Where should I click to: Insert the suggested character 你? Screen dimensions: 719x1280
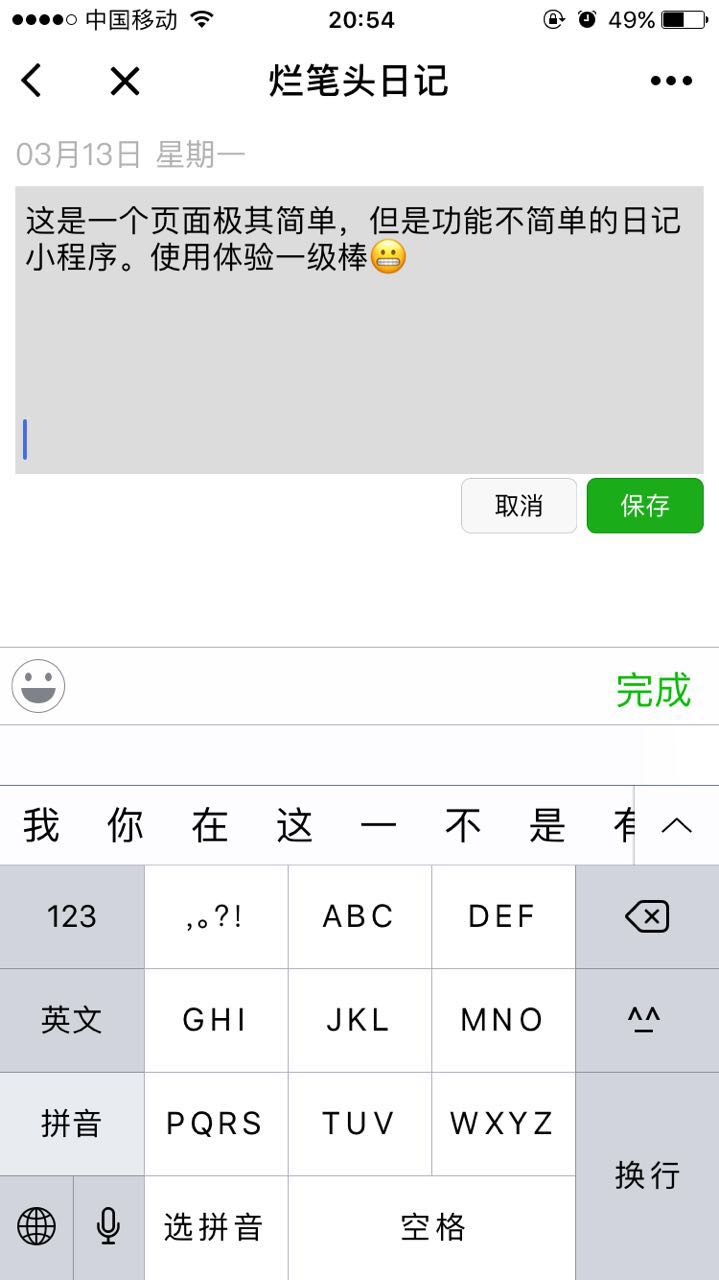click(x=125, y=826)
